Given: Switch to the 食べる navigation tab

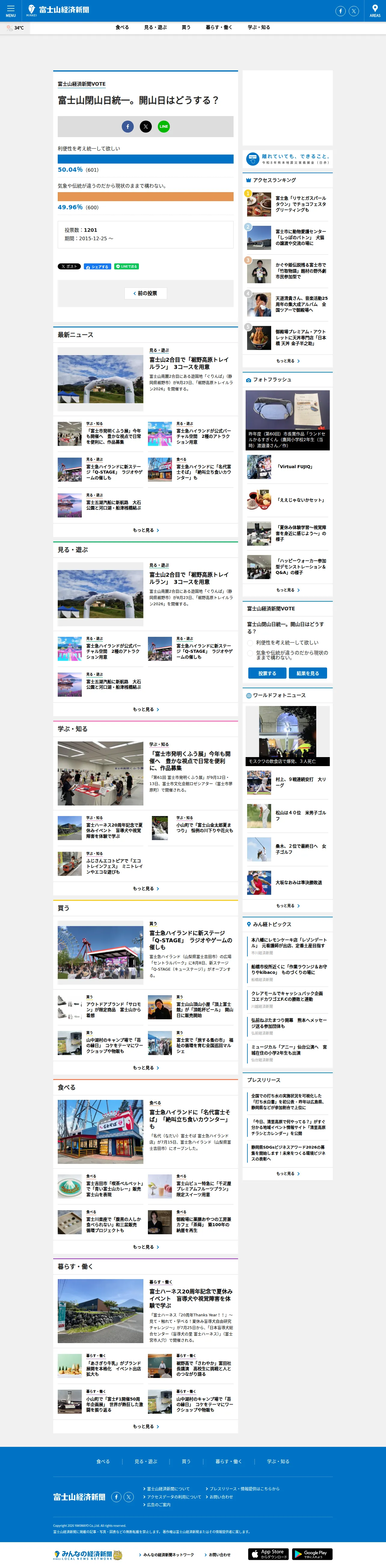Looking at the screenshot, I should click(122, 27).
